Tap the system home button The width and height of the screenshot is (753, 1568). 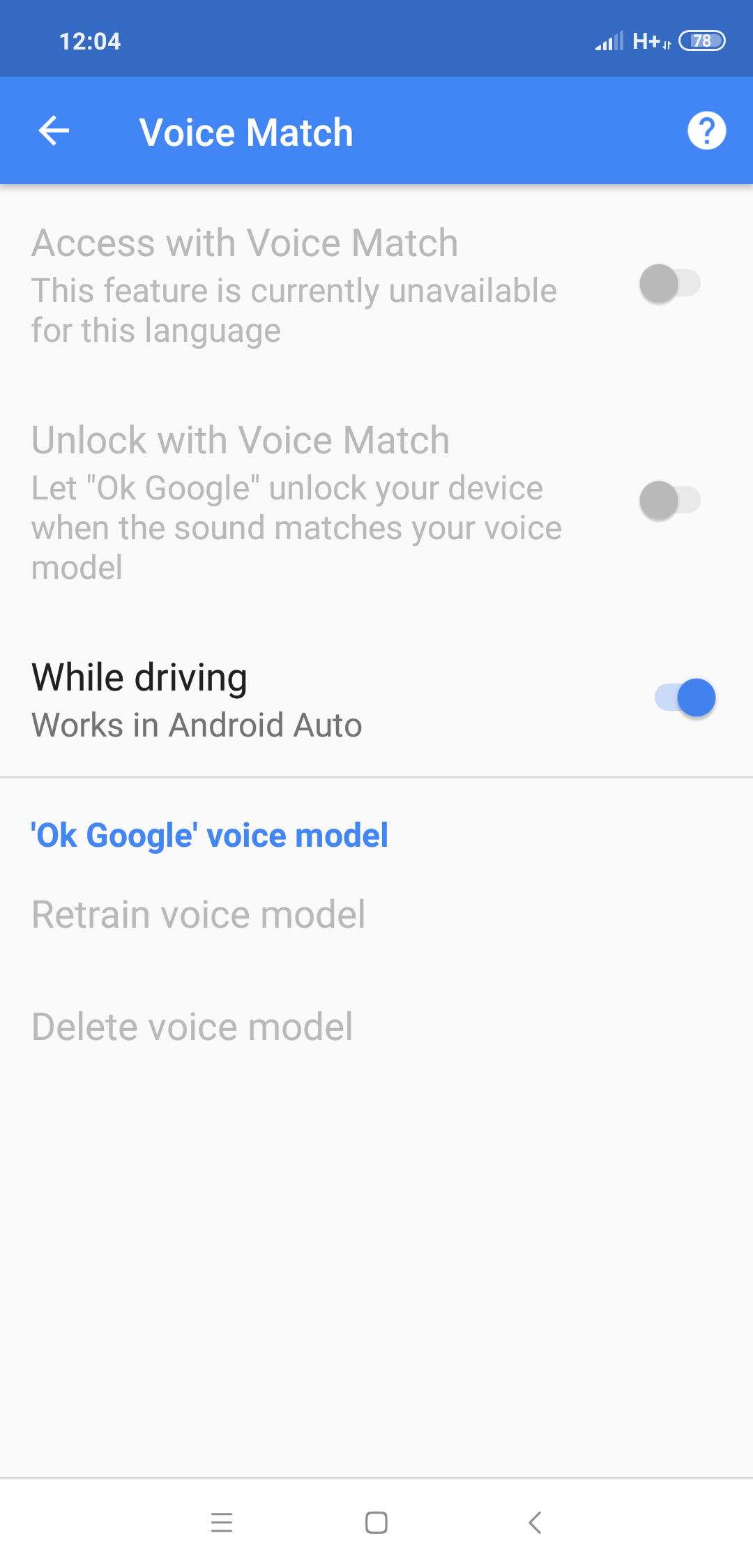click(376, 1523)
